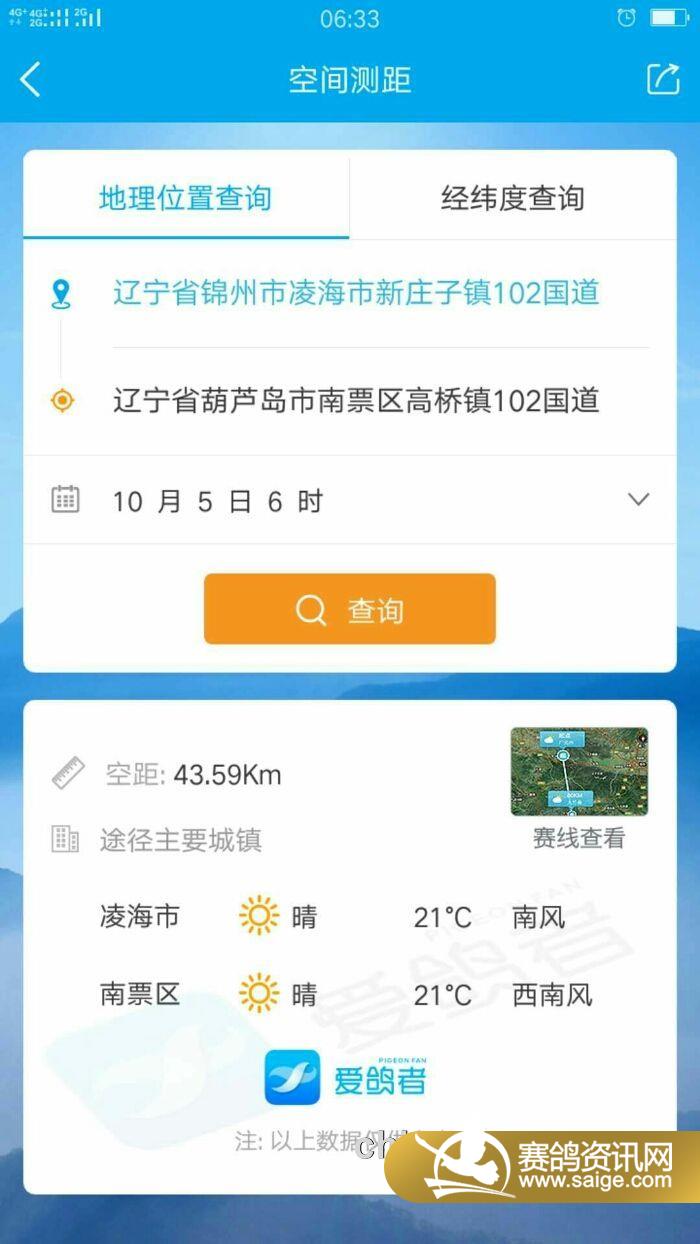Switch to the 经纬度查询 tab
The image size is (700, 1244).
(x=512, y=197)
